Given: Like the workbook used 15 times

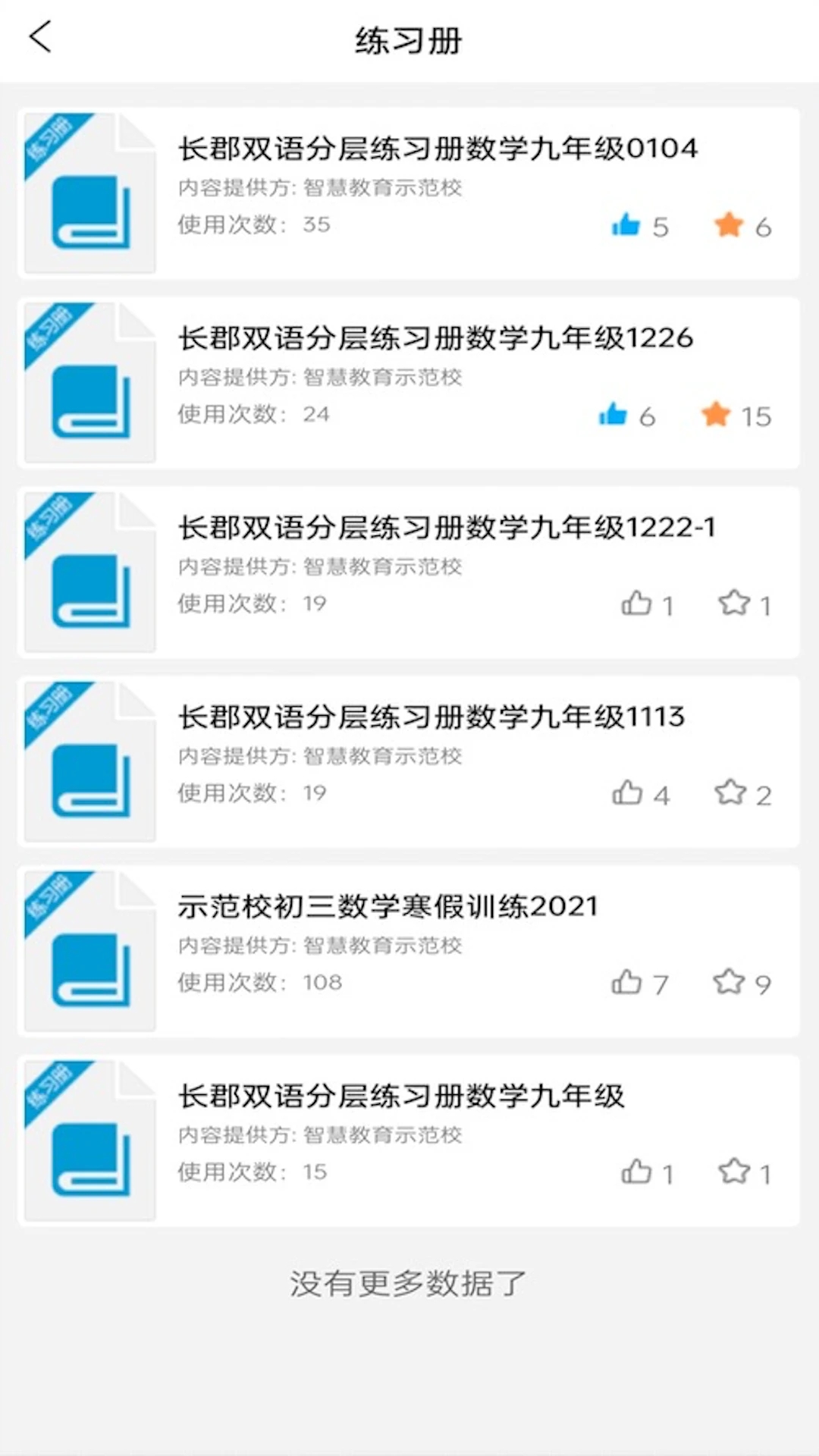Looking at the screenshot, I should click(637, 1172).
